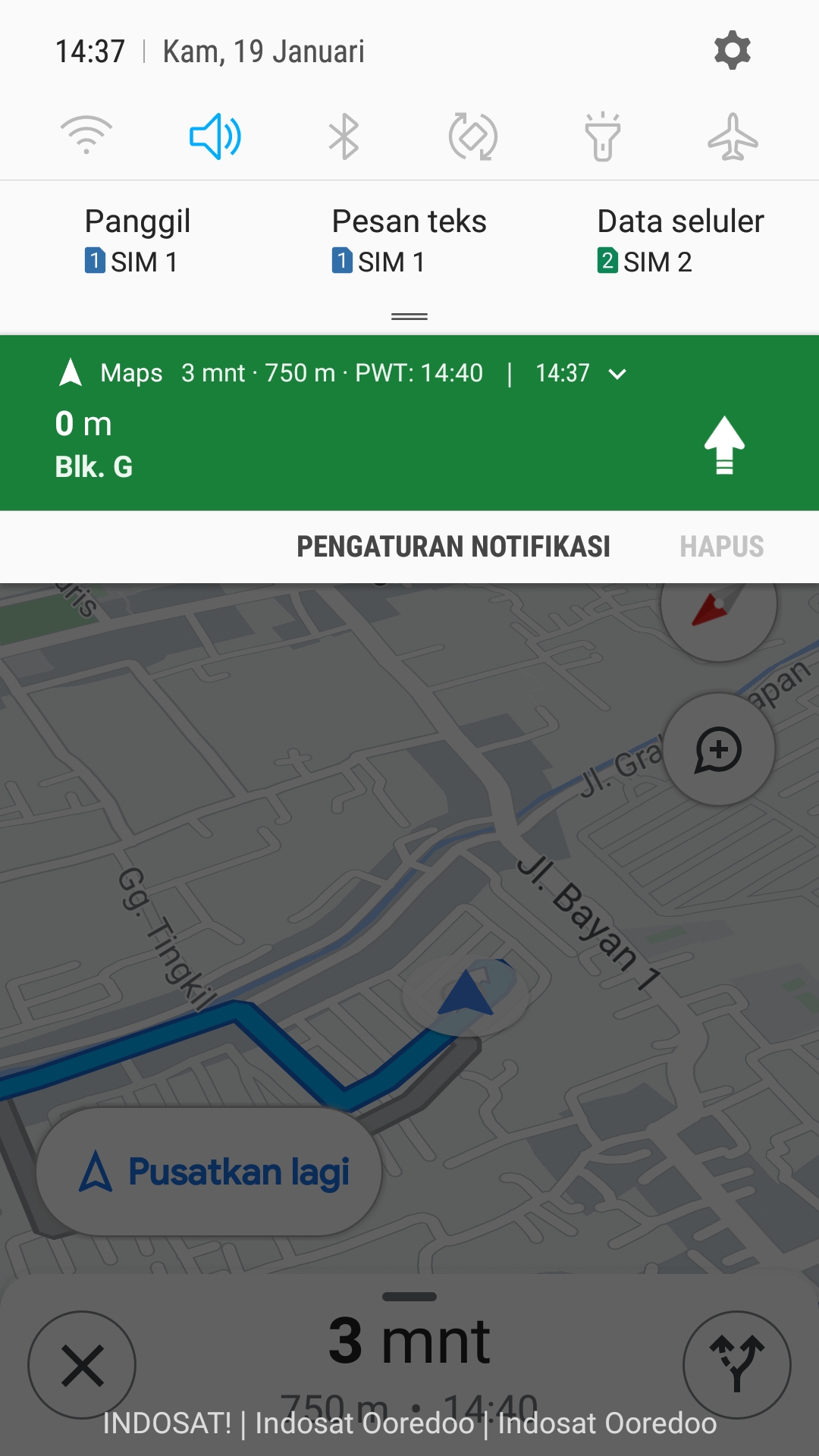Change the SIM for Data seluler
819x1456 pixels.
pyautogui.click(x=679, y=241)
